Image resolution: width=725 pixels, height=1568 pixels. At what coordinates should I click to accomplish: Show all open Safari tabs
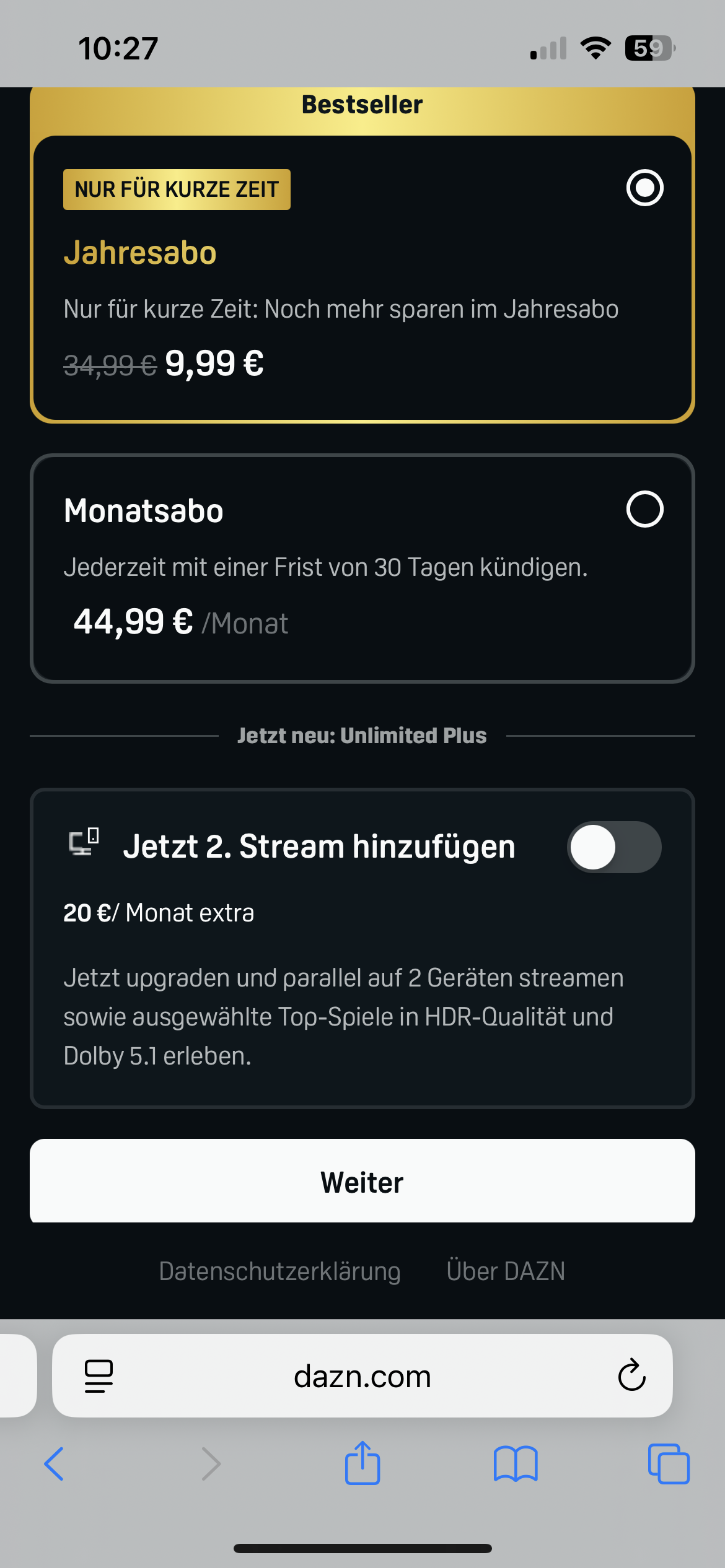tap(668, 1464)
